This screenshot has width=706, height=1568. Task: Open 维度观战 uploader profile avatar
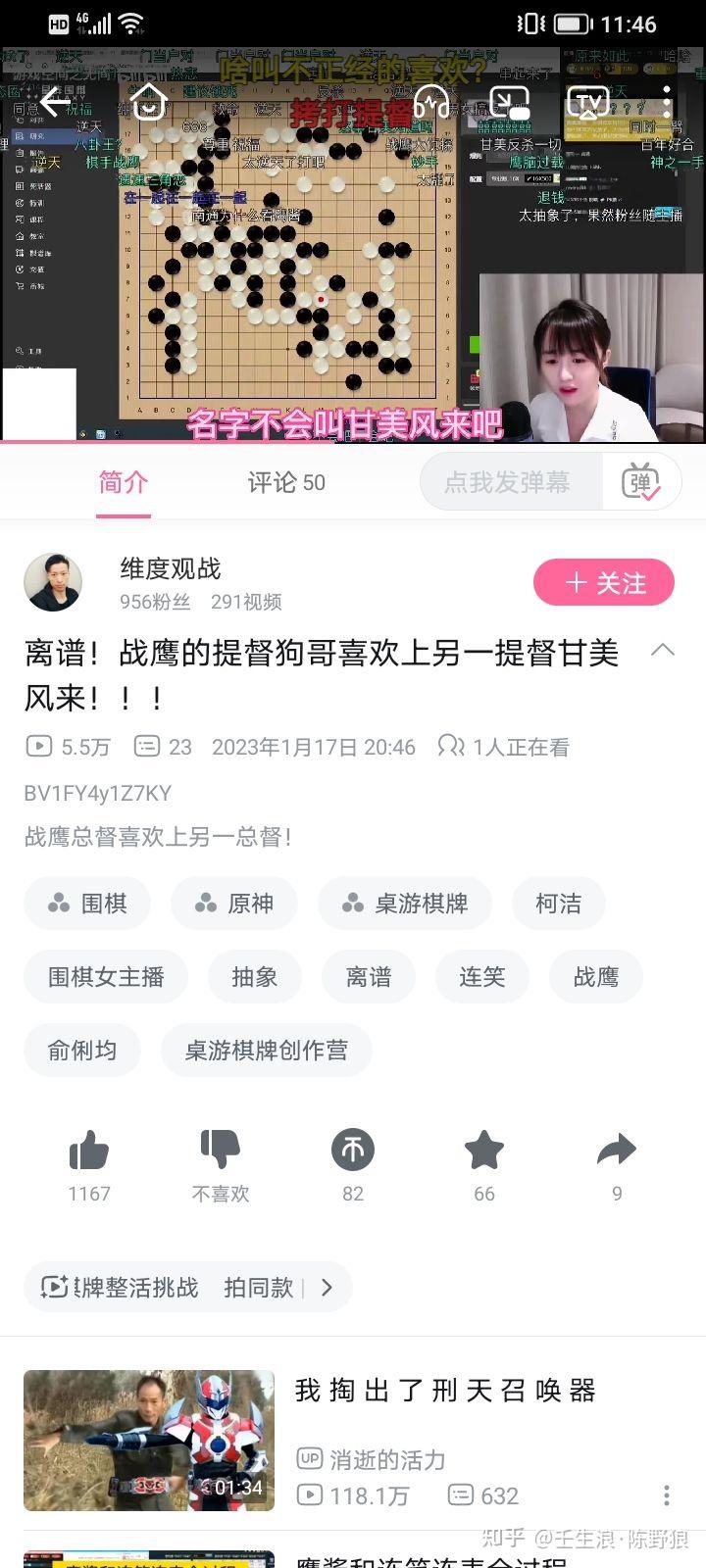[53, 582]
